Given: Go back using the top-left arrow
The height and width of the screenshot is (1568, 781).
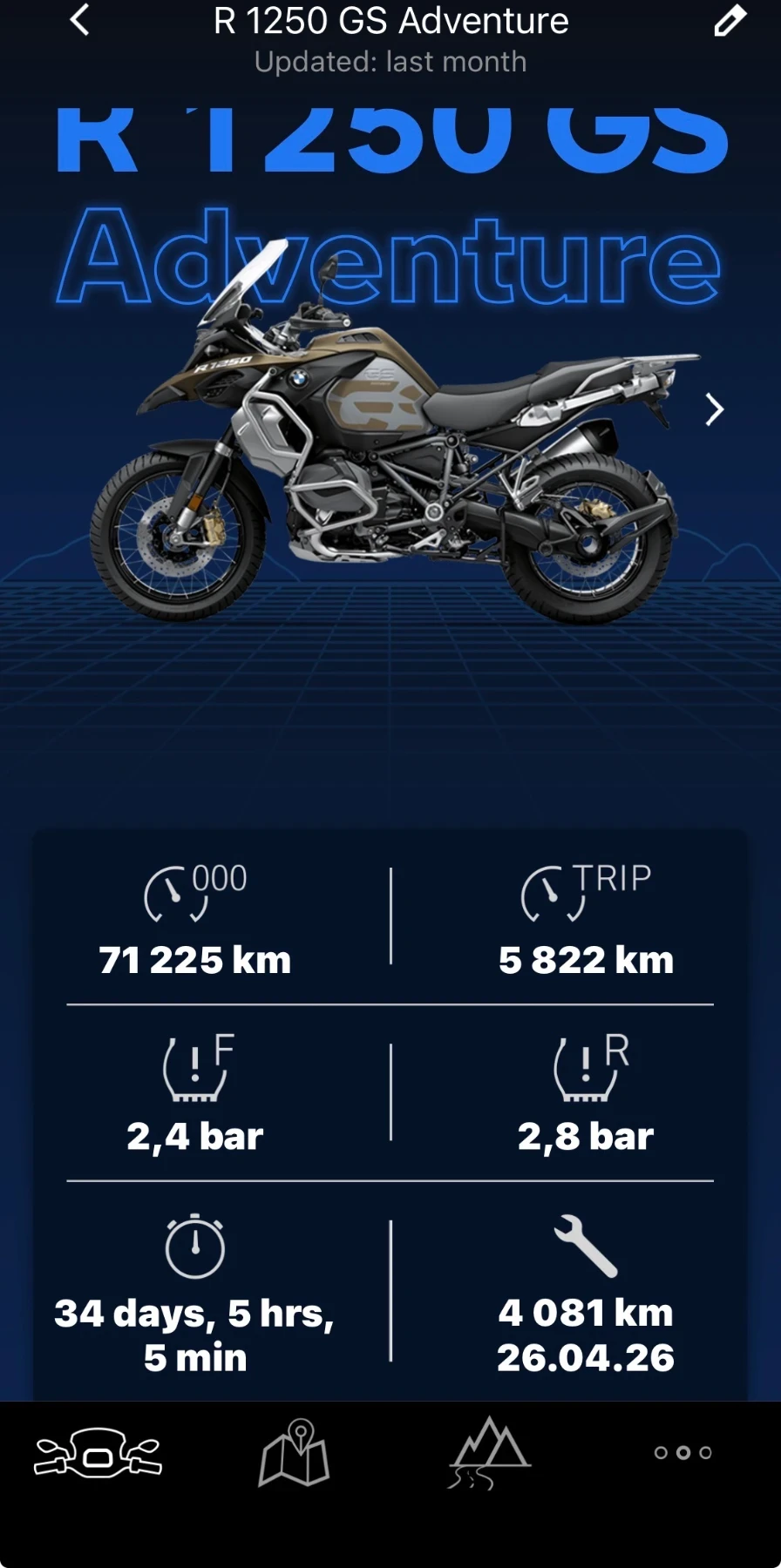Looking at the screenshot, I should click(x=79, y=20).
